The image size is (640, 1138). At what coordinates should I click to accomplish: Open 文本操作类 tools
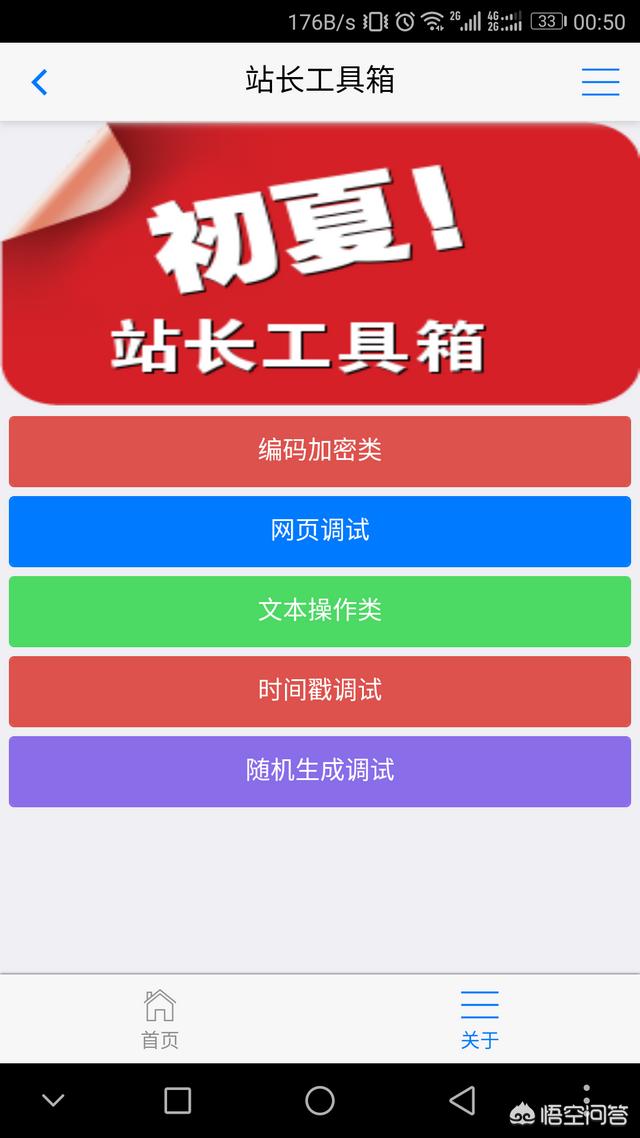(320, 611)
